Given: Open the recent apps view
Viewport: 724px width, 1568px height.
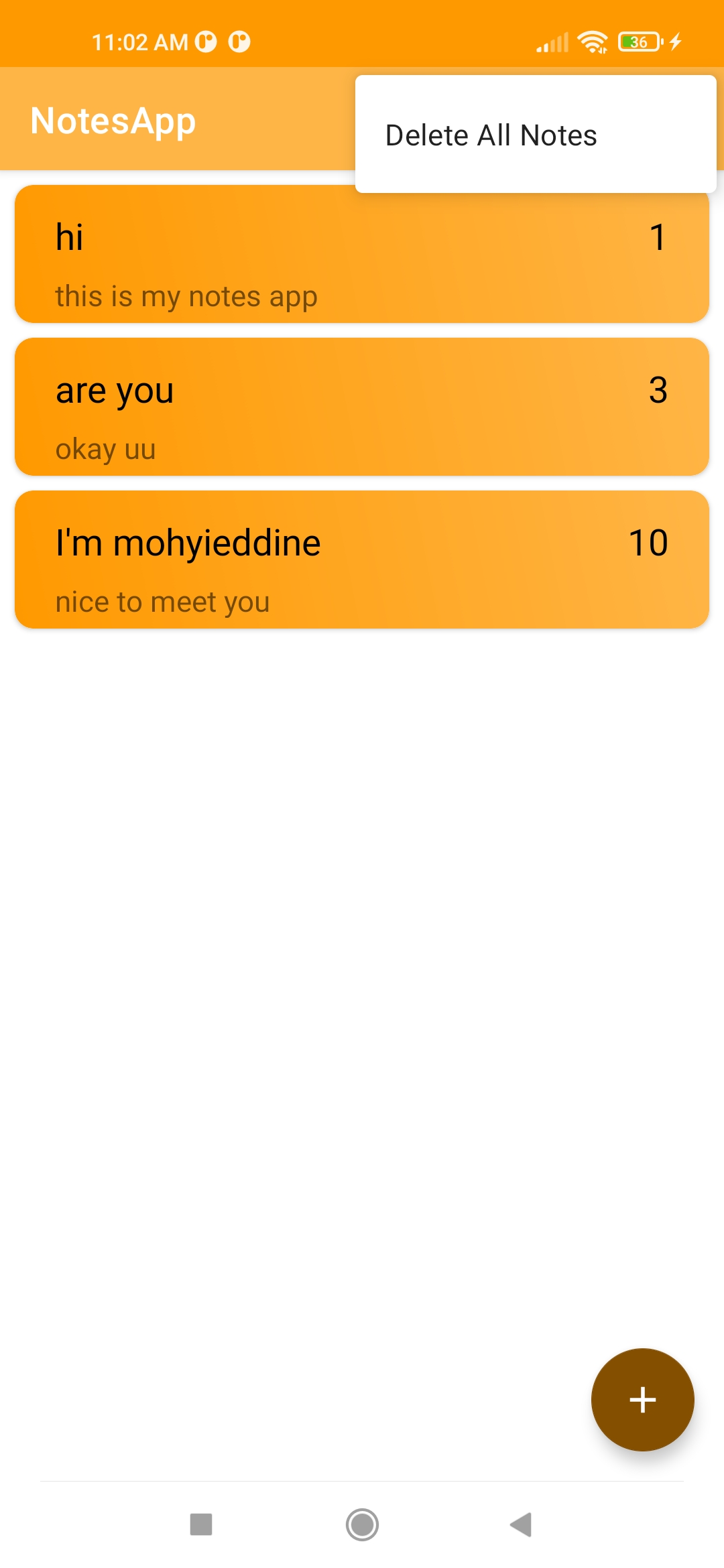Looking at the screenshot, I should click(201, 1524).
